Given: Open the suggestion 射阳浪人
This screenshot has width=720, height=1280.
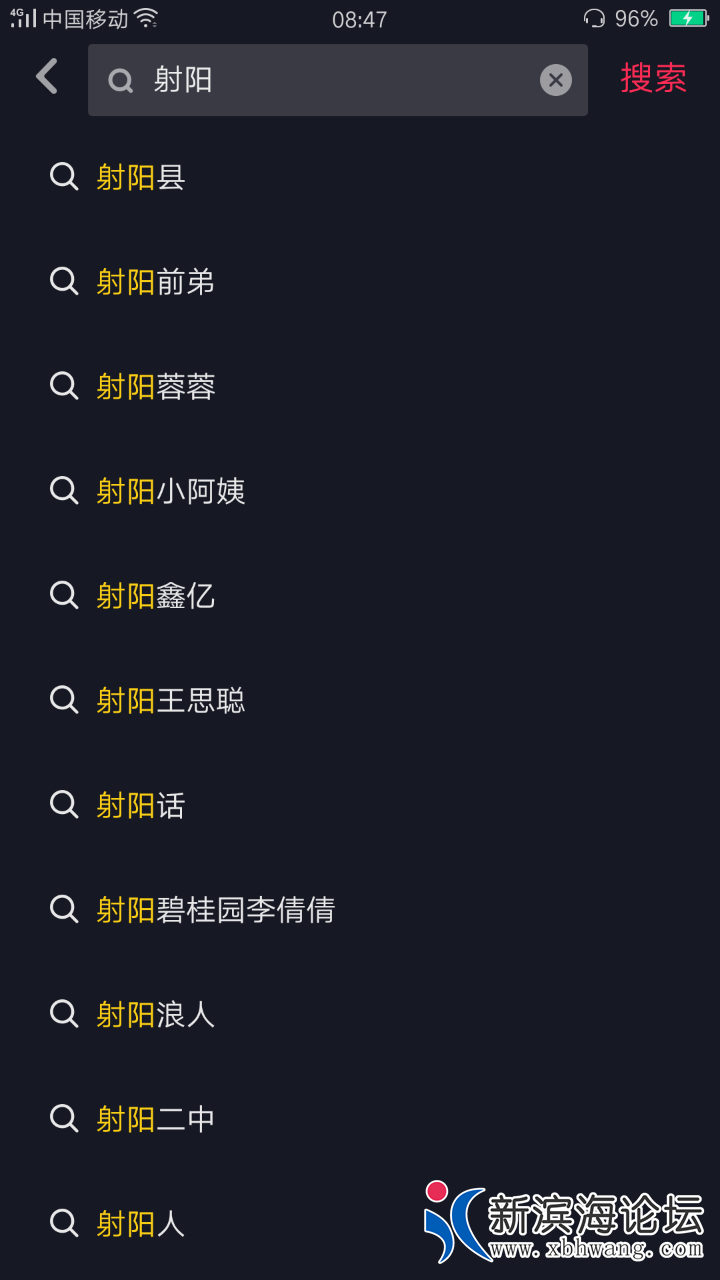Looking at the screenshot, I should click(156, 1014).
